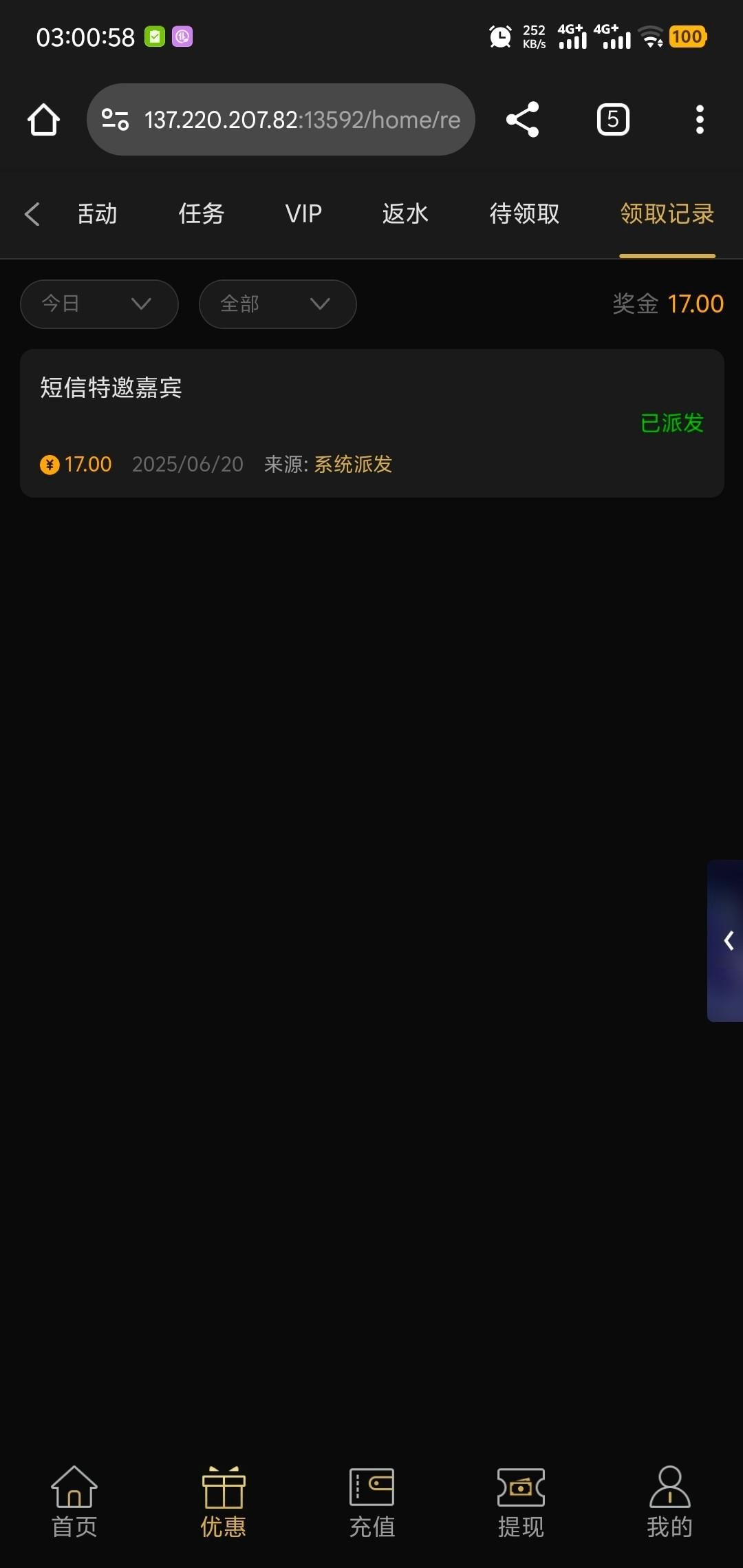Viewport: 743px width, 1568px height.
Task: Open the 充值 bottom tab
Action: [x=371, y=1502]
